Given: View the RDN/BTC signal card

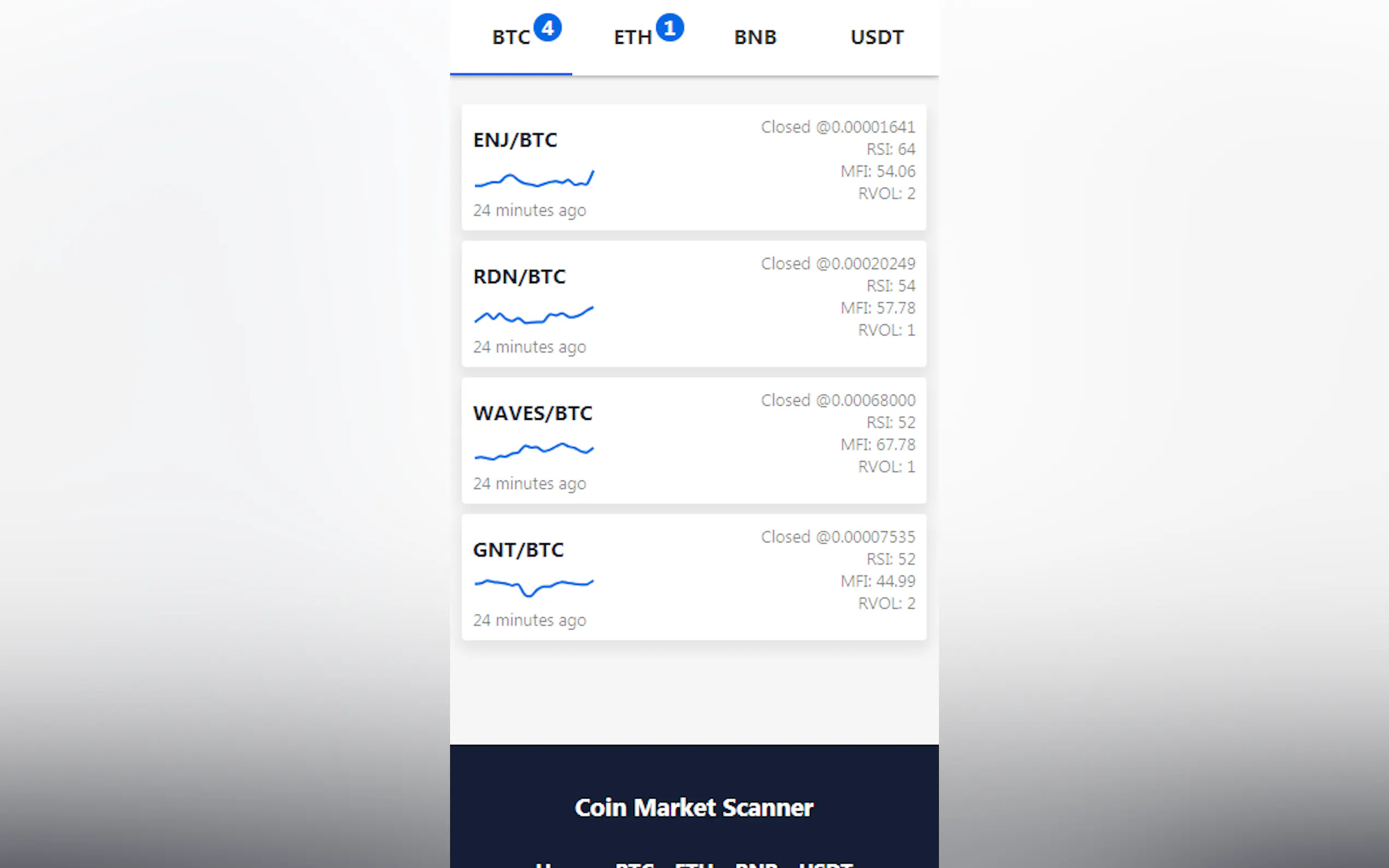Looking at the screenshot, I should [x=693, y=304].
